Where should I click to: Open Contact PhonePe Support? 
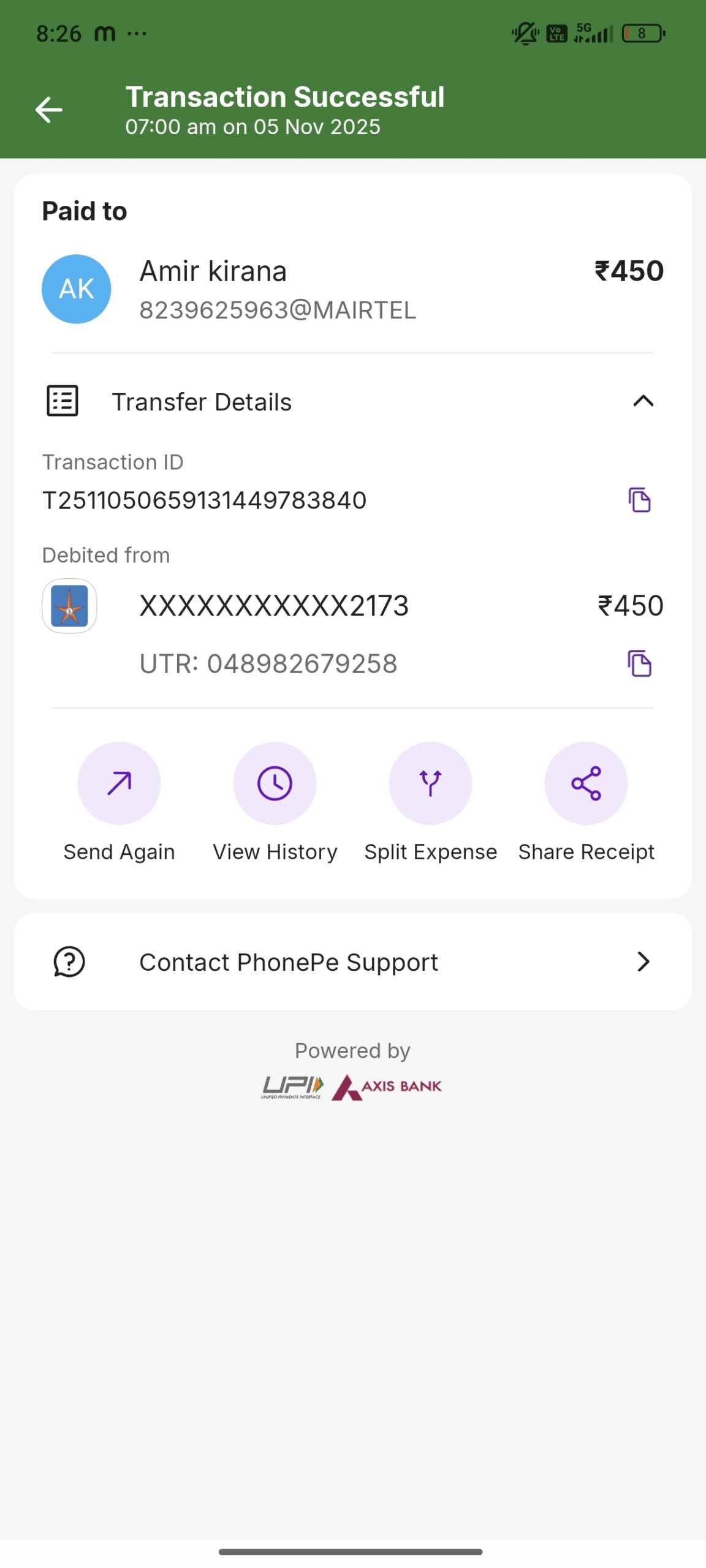coord(353,962)
